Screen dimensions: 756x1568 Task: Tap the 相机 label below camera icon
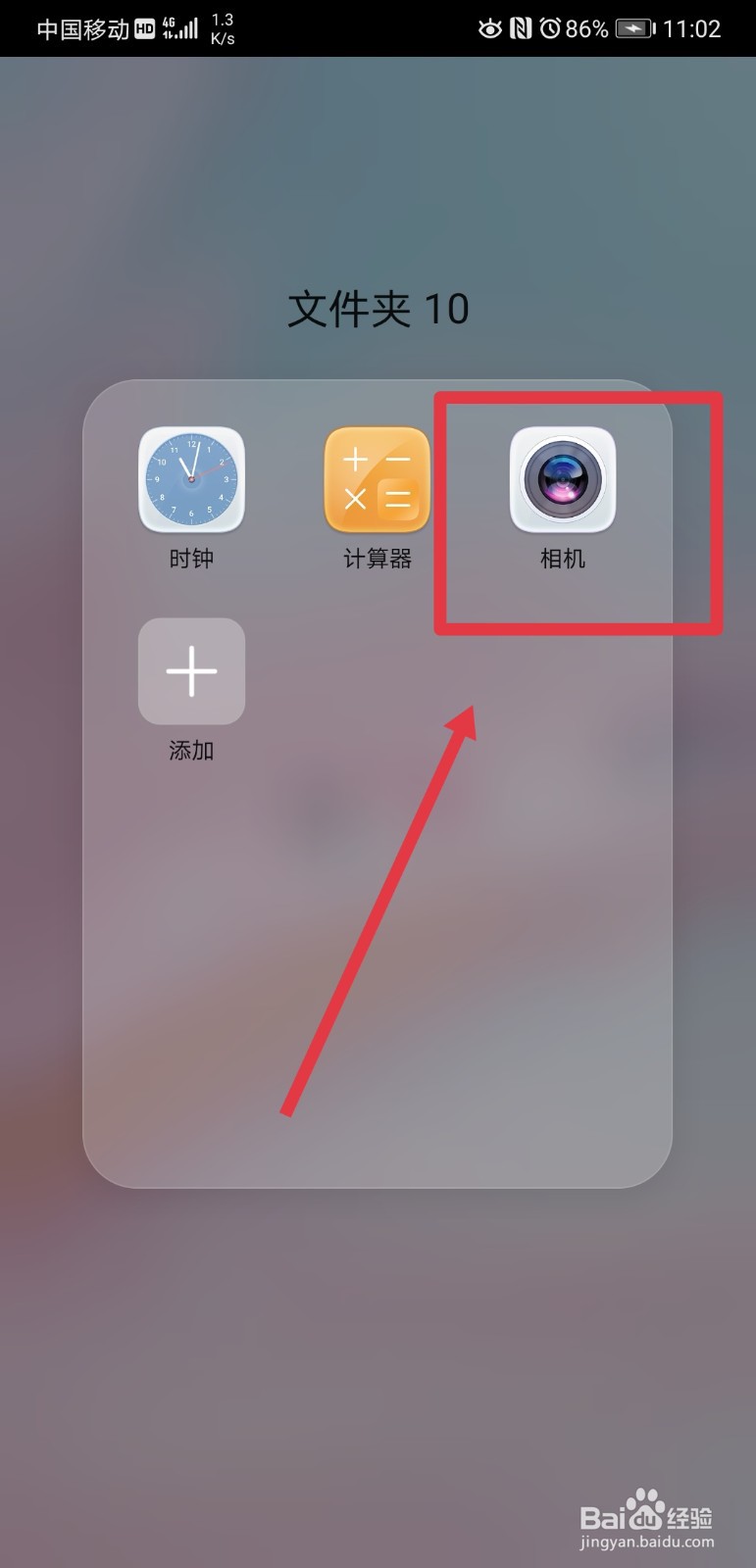pyautogui.click(x=562, y=559)
